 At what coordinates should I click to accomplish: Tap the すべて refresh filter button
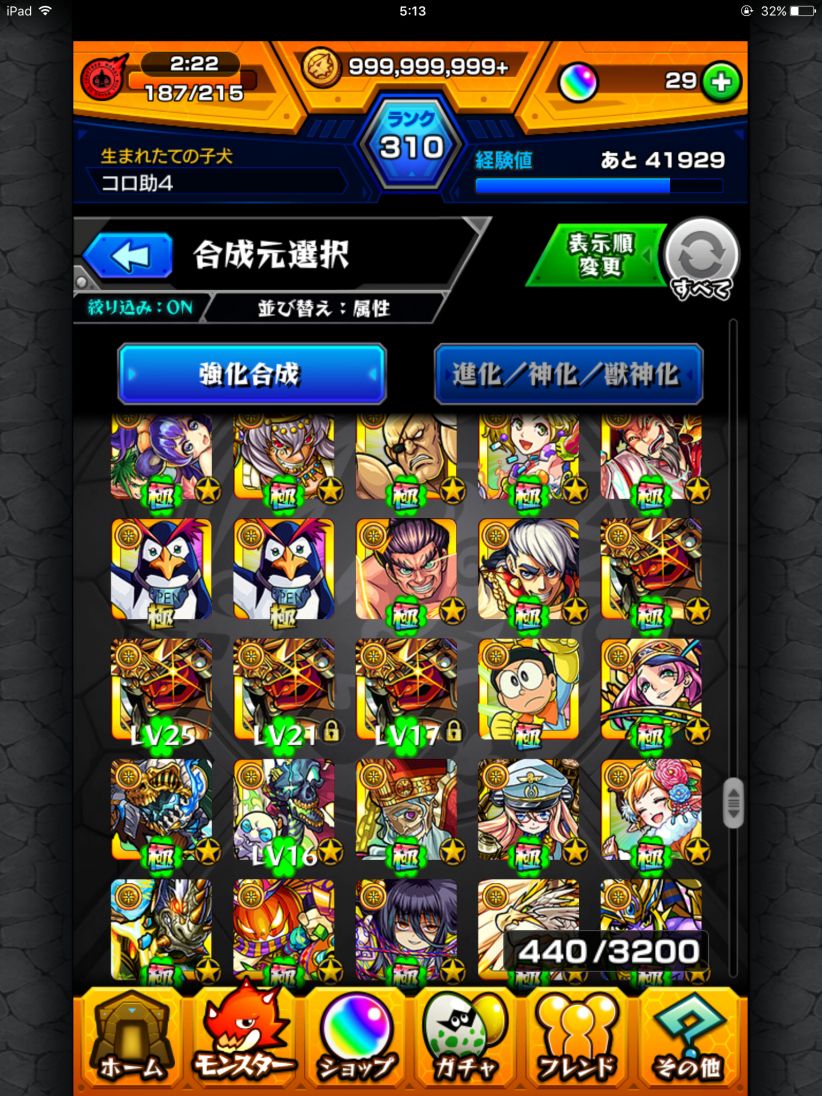pyautogui.click(x=701, y=258)
